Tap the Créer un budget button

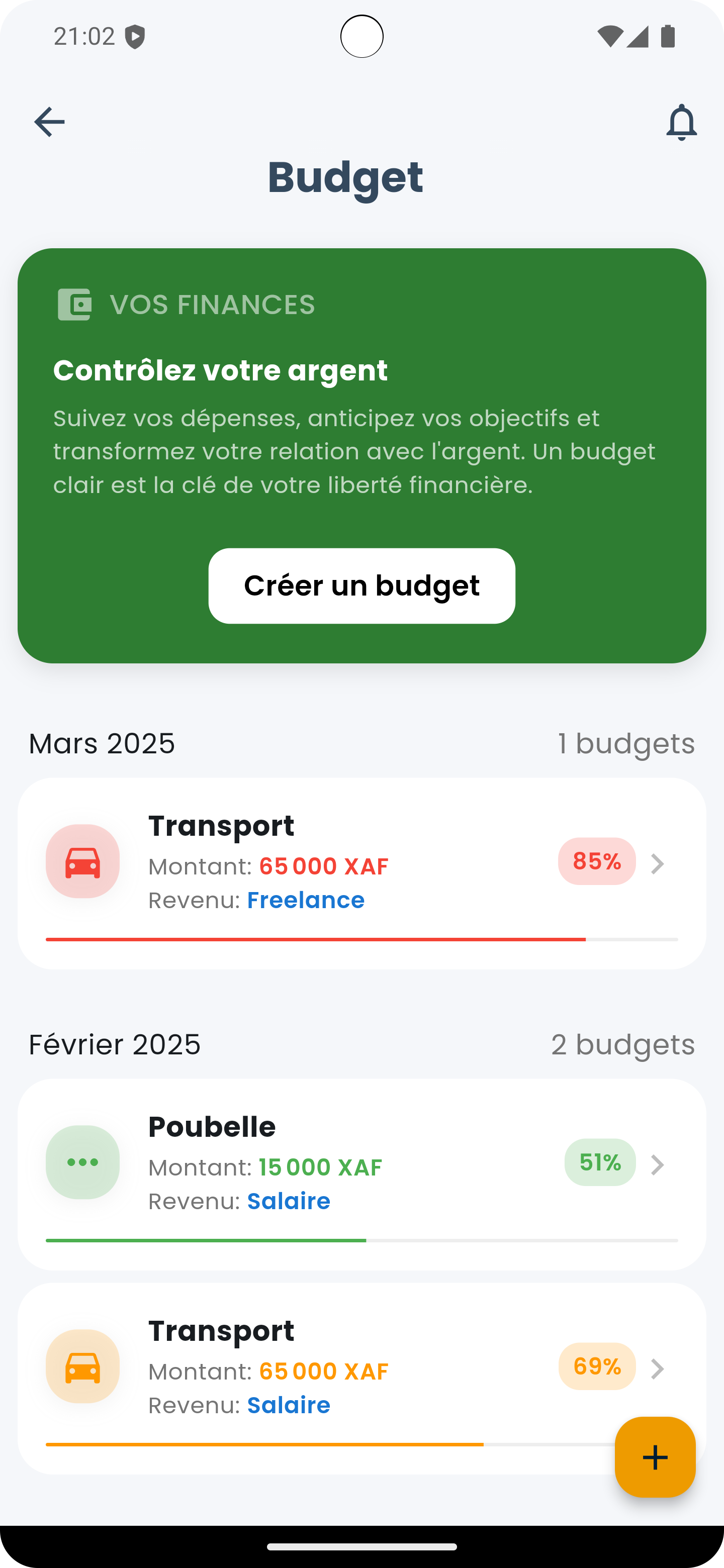pyautogui.click(x=361, y=585)
